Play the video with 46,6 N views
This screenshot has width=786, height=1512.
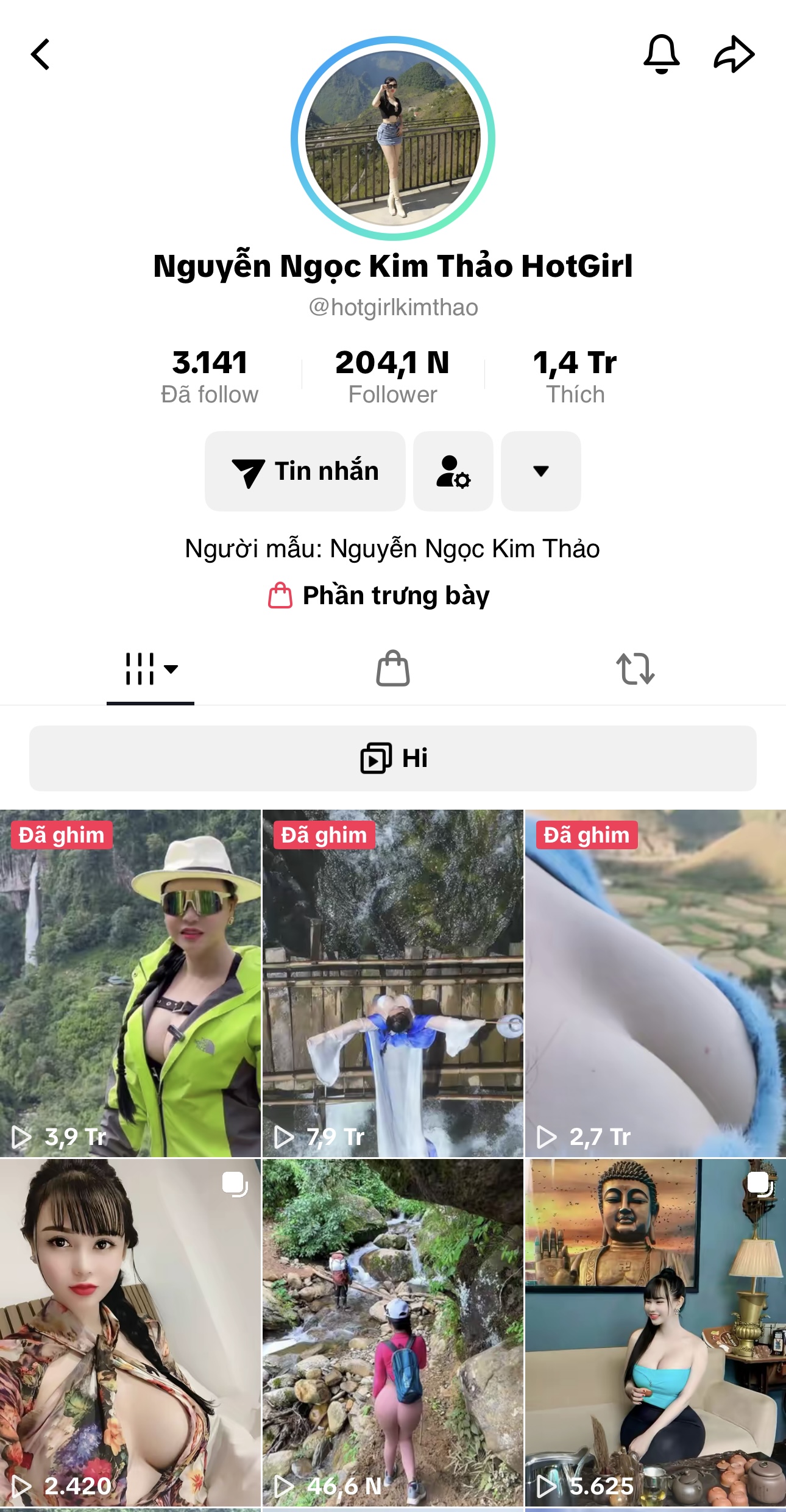(393, 1332)
